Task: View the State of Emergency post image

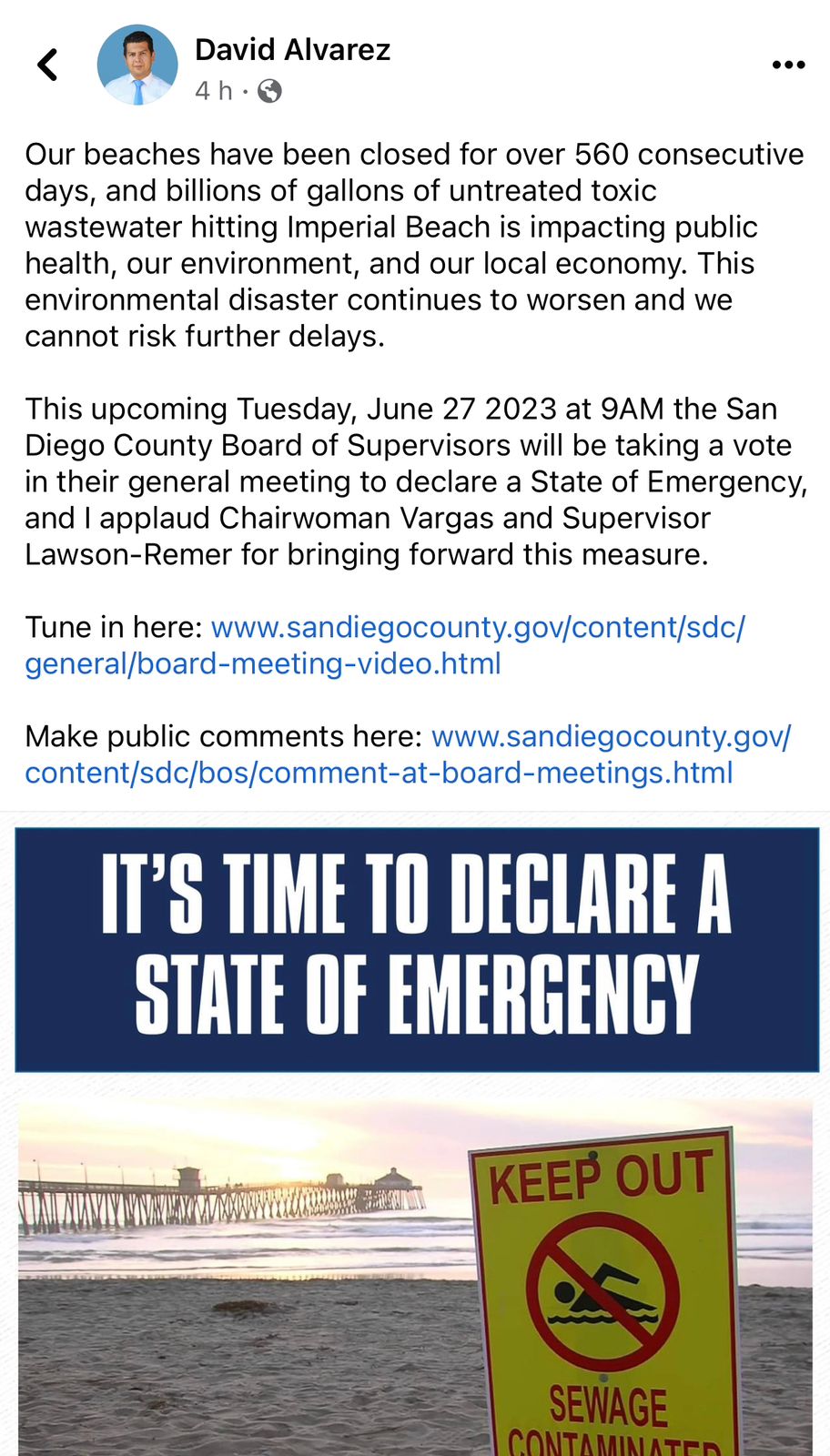Action: click(416, 1137)
